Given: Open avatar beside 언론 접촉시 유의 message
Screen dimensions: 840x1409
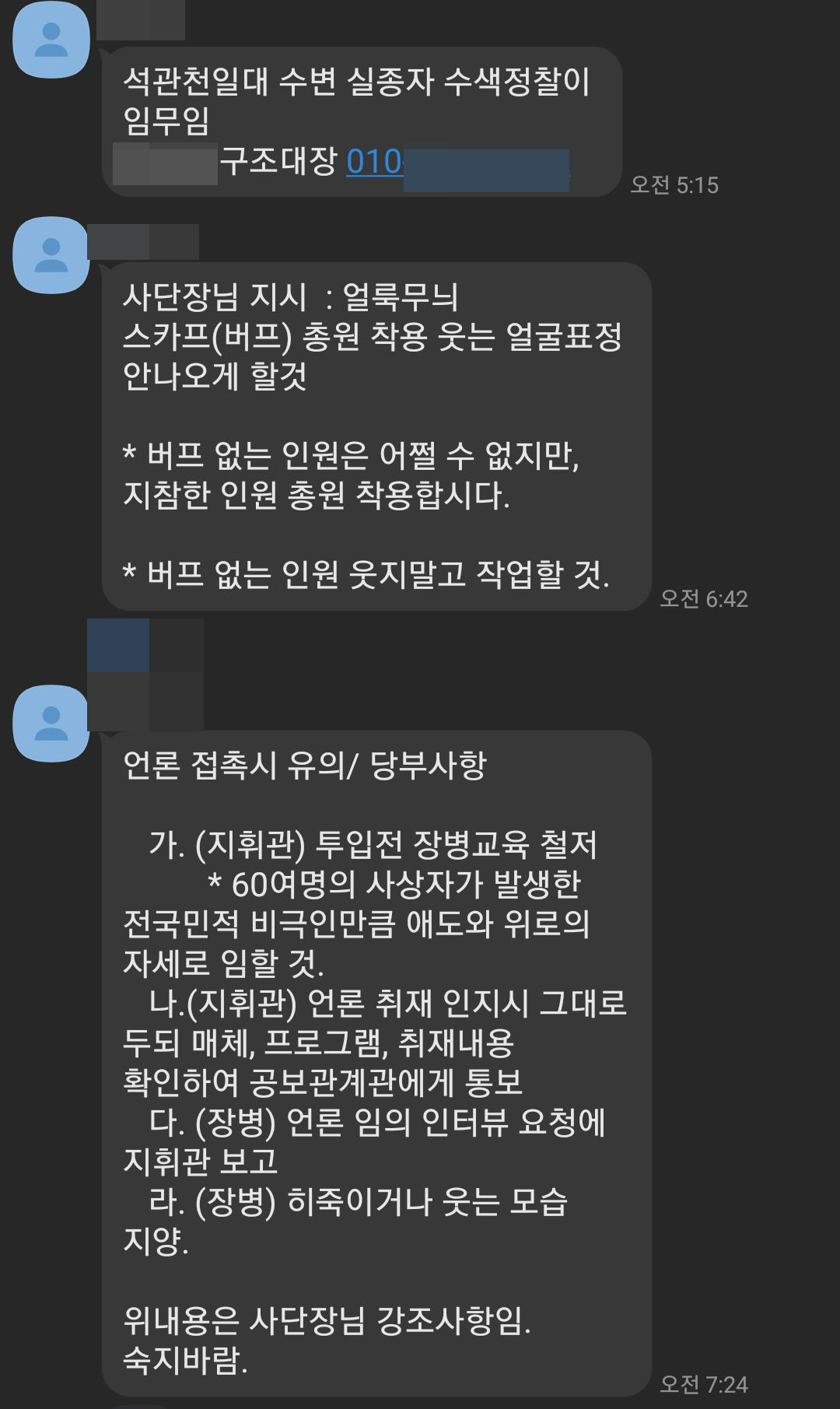Looking at the screenshot, I should click(51, 723).
